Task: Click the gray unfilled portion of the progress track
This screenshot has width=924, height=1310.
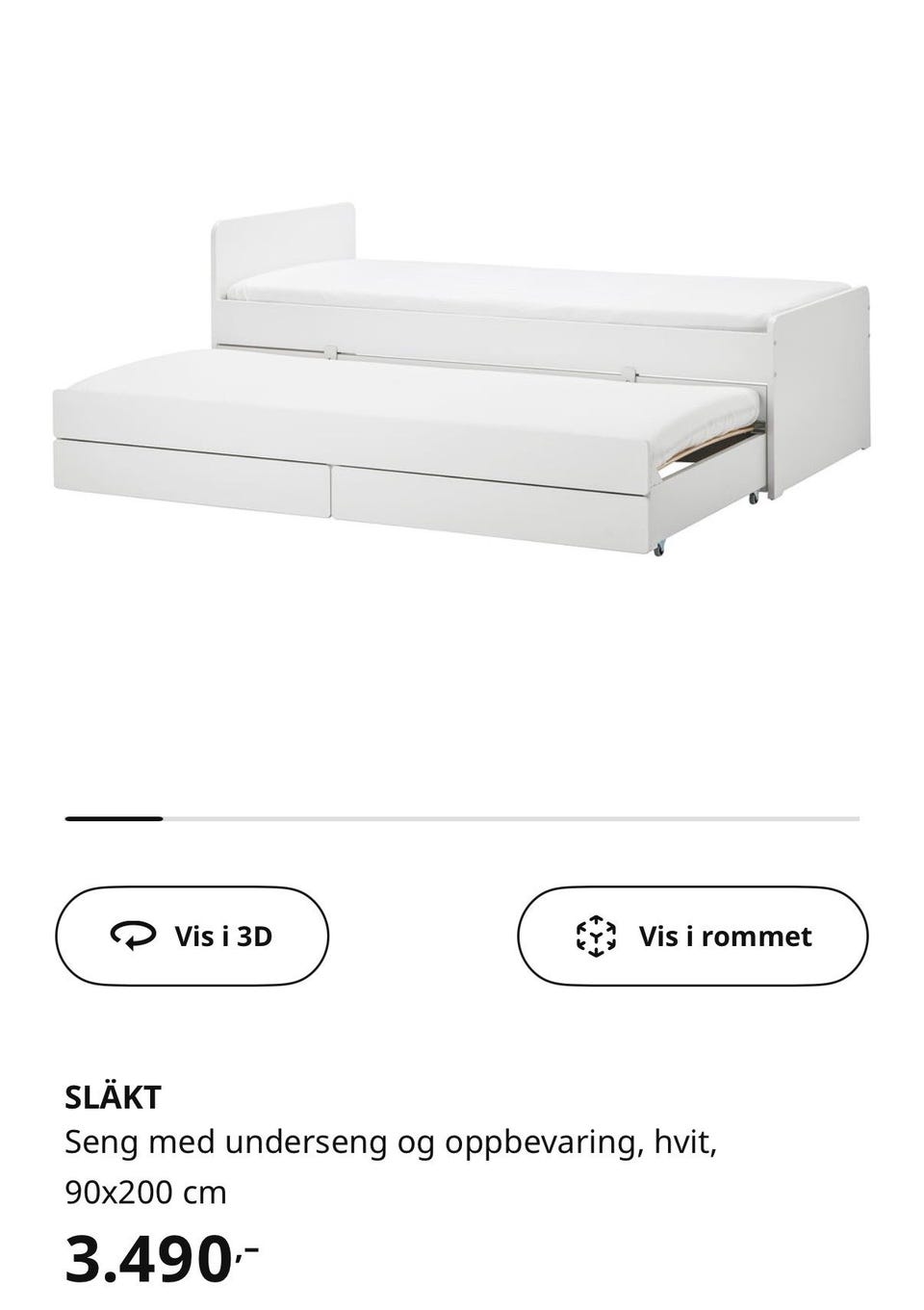Action: point(577,818)
